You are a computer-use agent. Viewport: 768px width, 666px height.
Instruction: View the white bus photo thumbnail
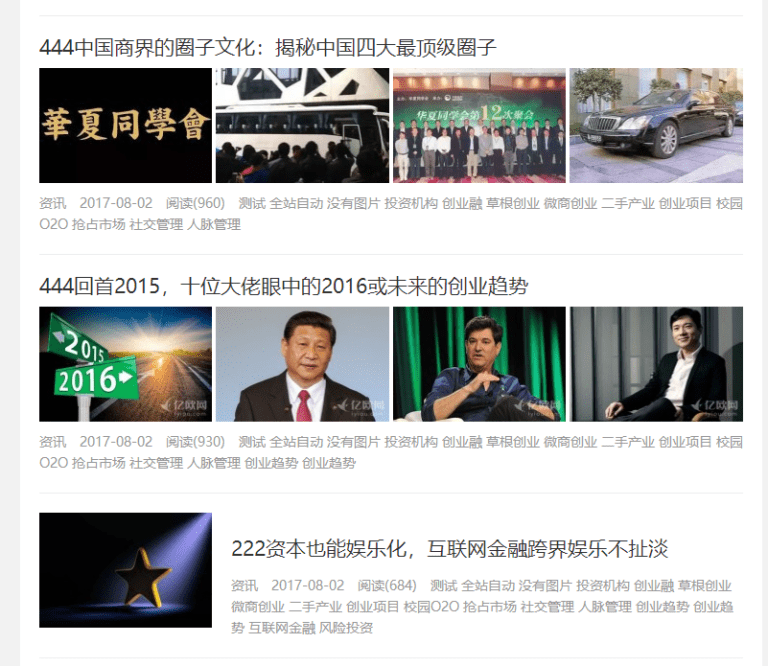[302, 125]
